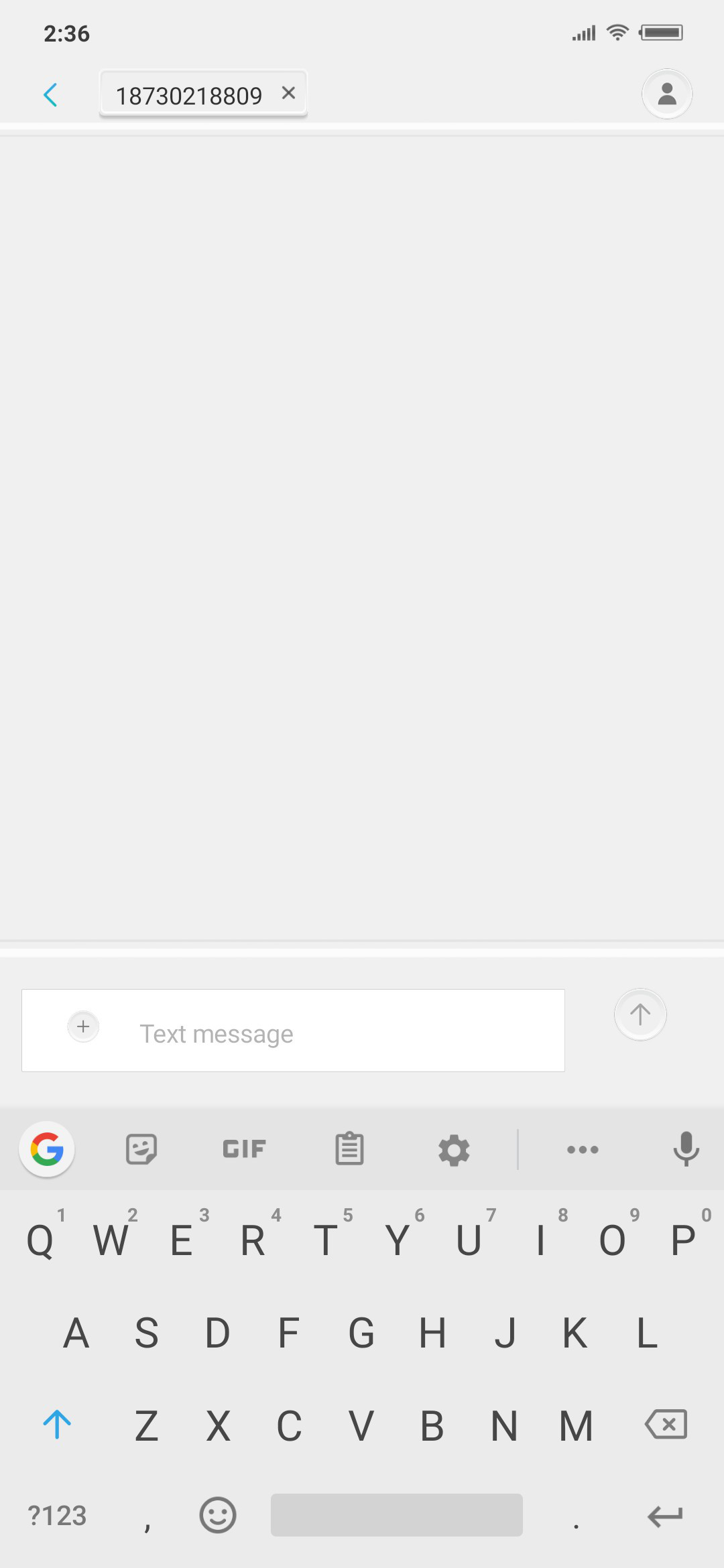Open keyboard settings gear
This screenshot has height=1568, width=724.
pyautogui.click(x=454, y=1150)
